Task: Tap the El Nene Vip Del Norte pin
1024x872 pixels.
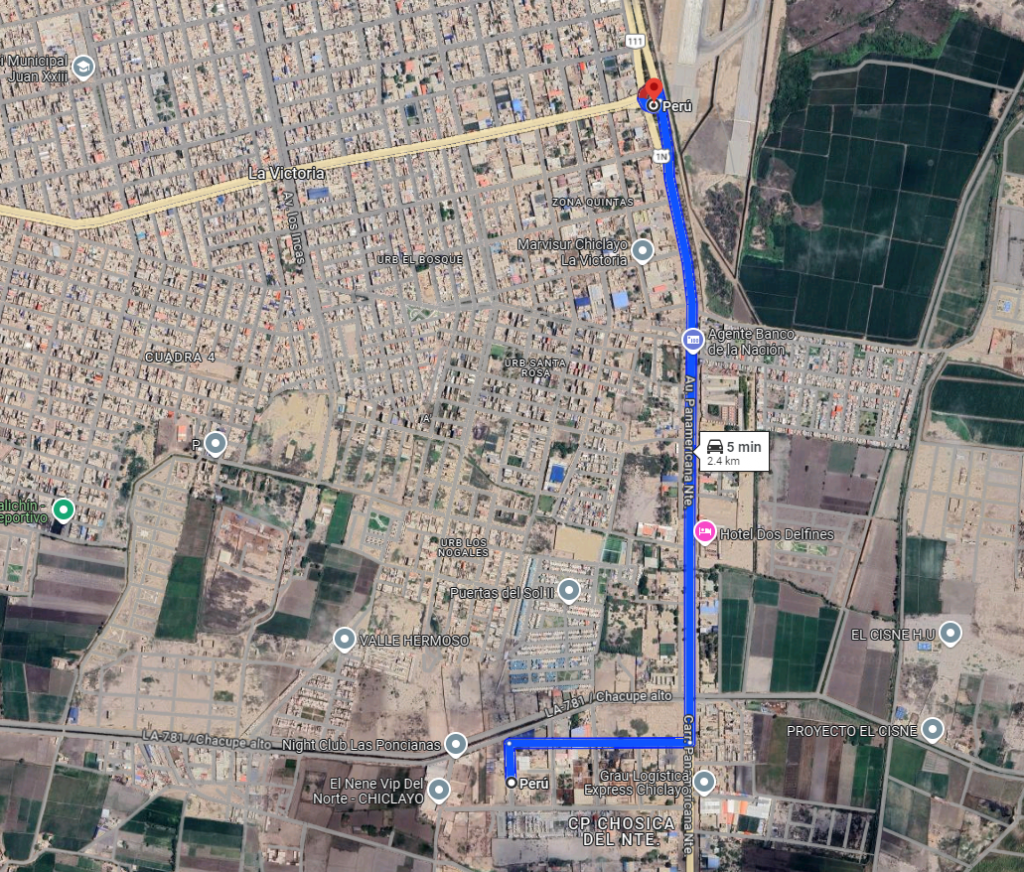Action: [439, 791]
